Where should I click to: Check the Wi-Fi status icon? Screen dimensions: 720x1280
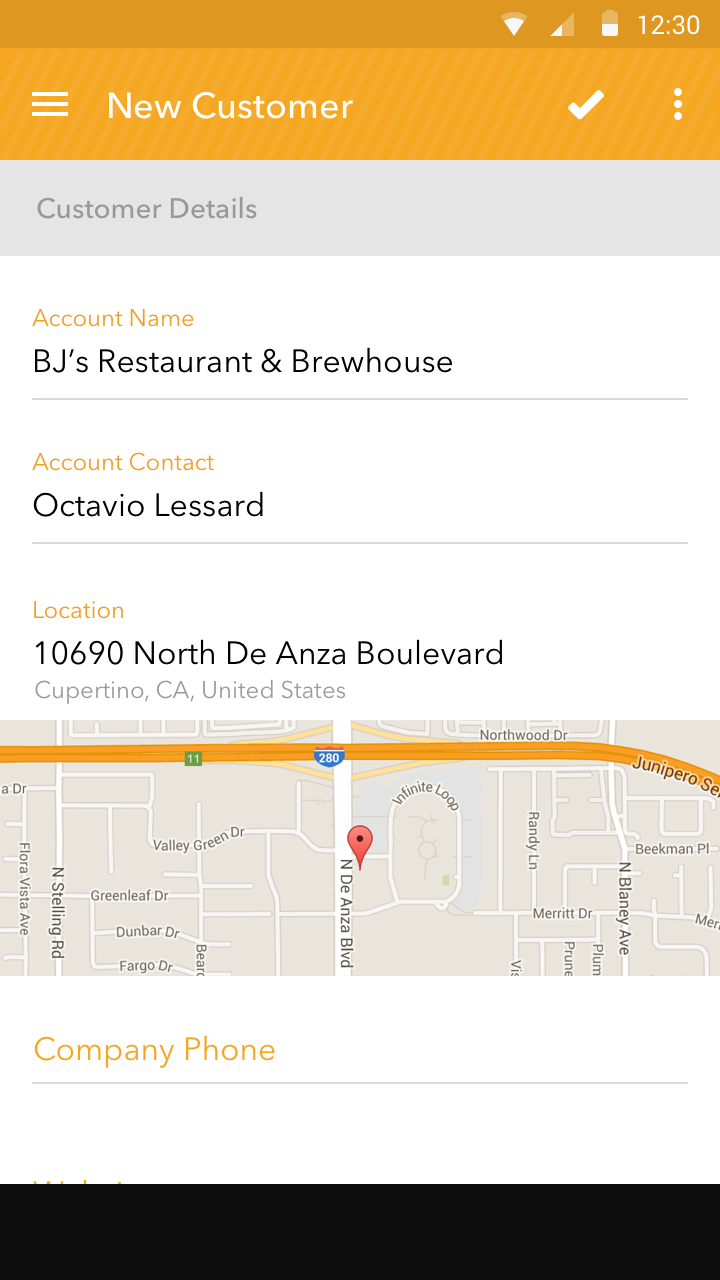click(513, 24)
